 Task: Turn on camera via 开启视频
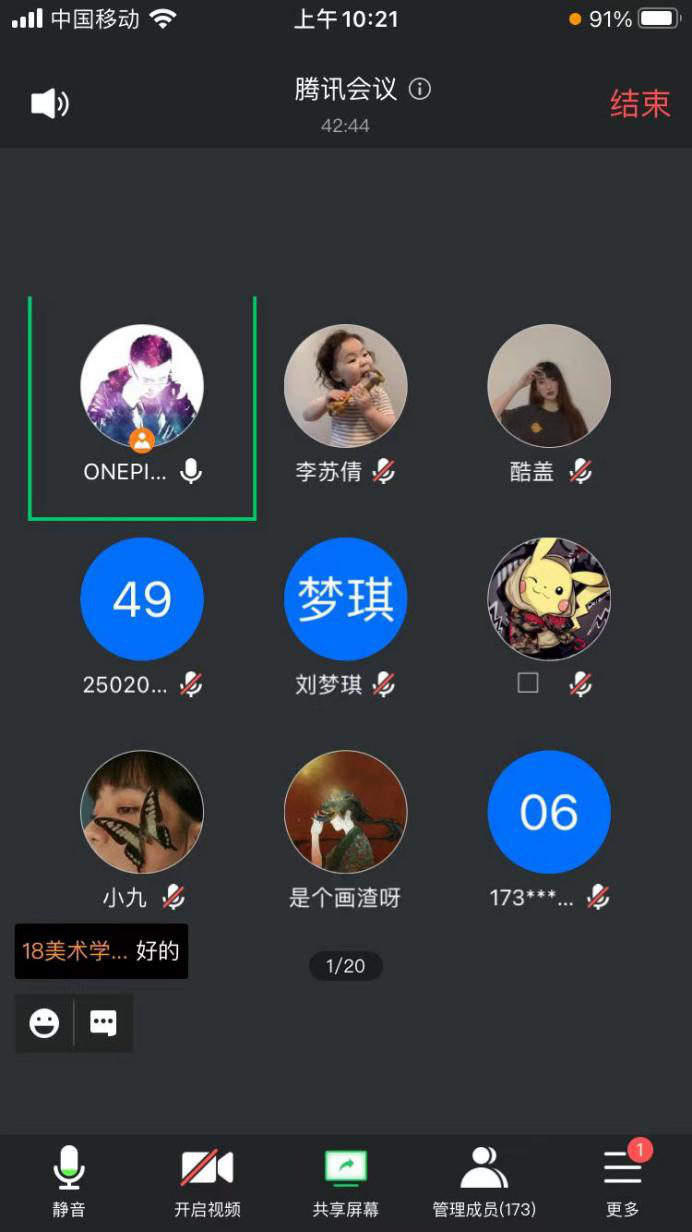(207, 1180)
